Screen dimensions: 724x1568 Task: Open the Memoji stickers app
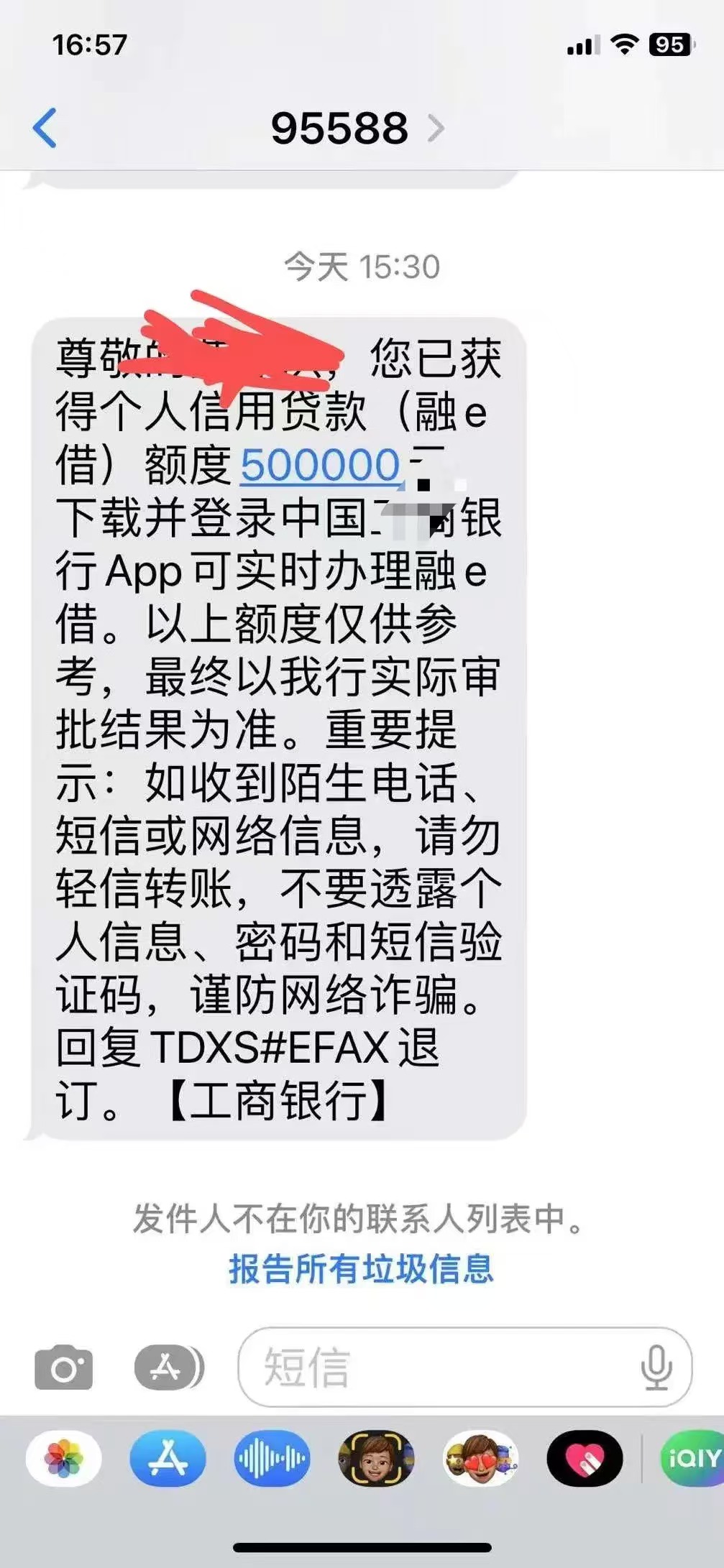pyautogui.click(x=480, y=1459)
